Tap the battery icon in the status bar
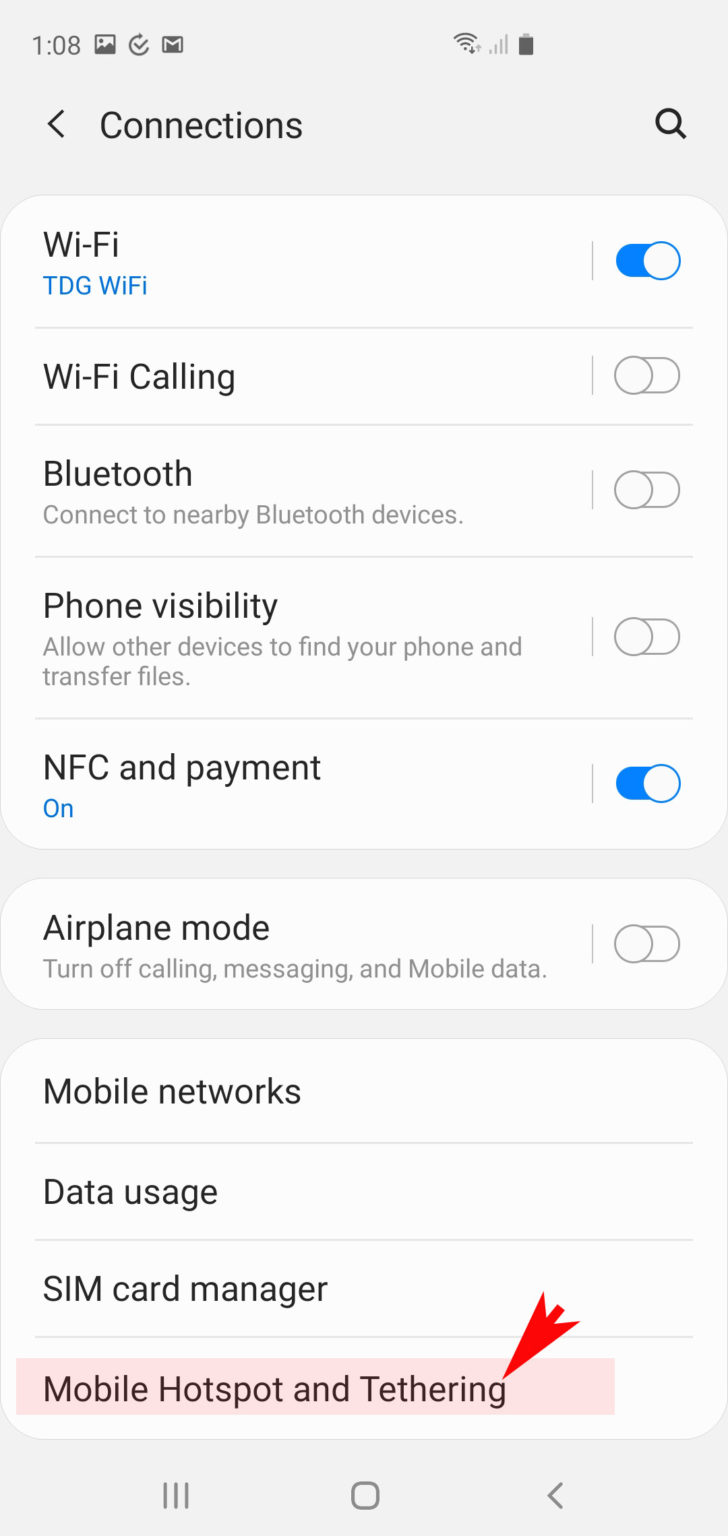The image size is (728, 1536). point(524,44)
